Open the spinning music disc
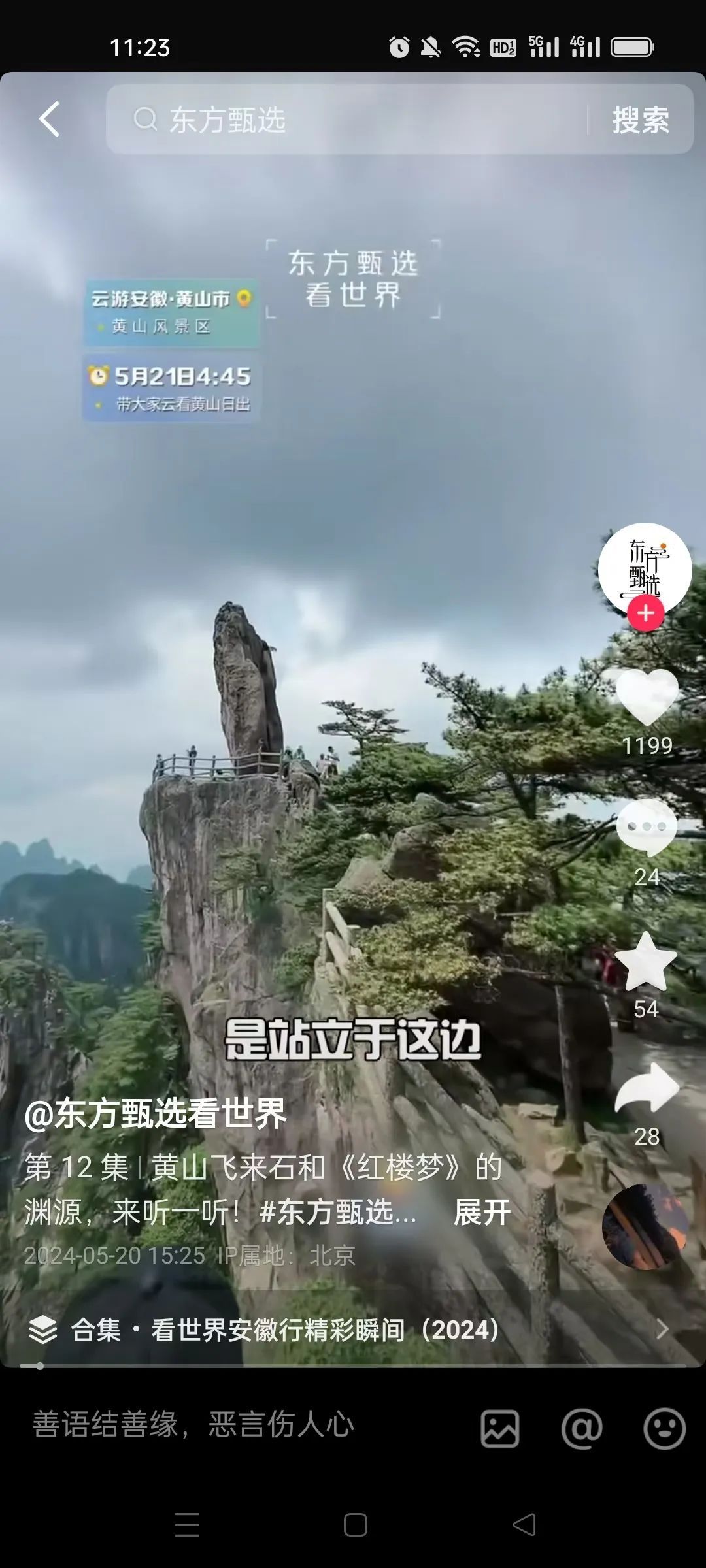This screenshot has height=1568, width=706. point(645,1227)
